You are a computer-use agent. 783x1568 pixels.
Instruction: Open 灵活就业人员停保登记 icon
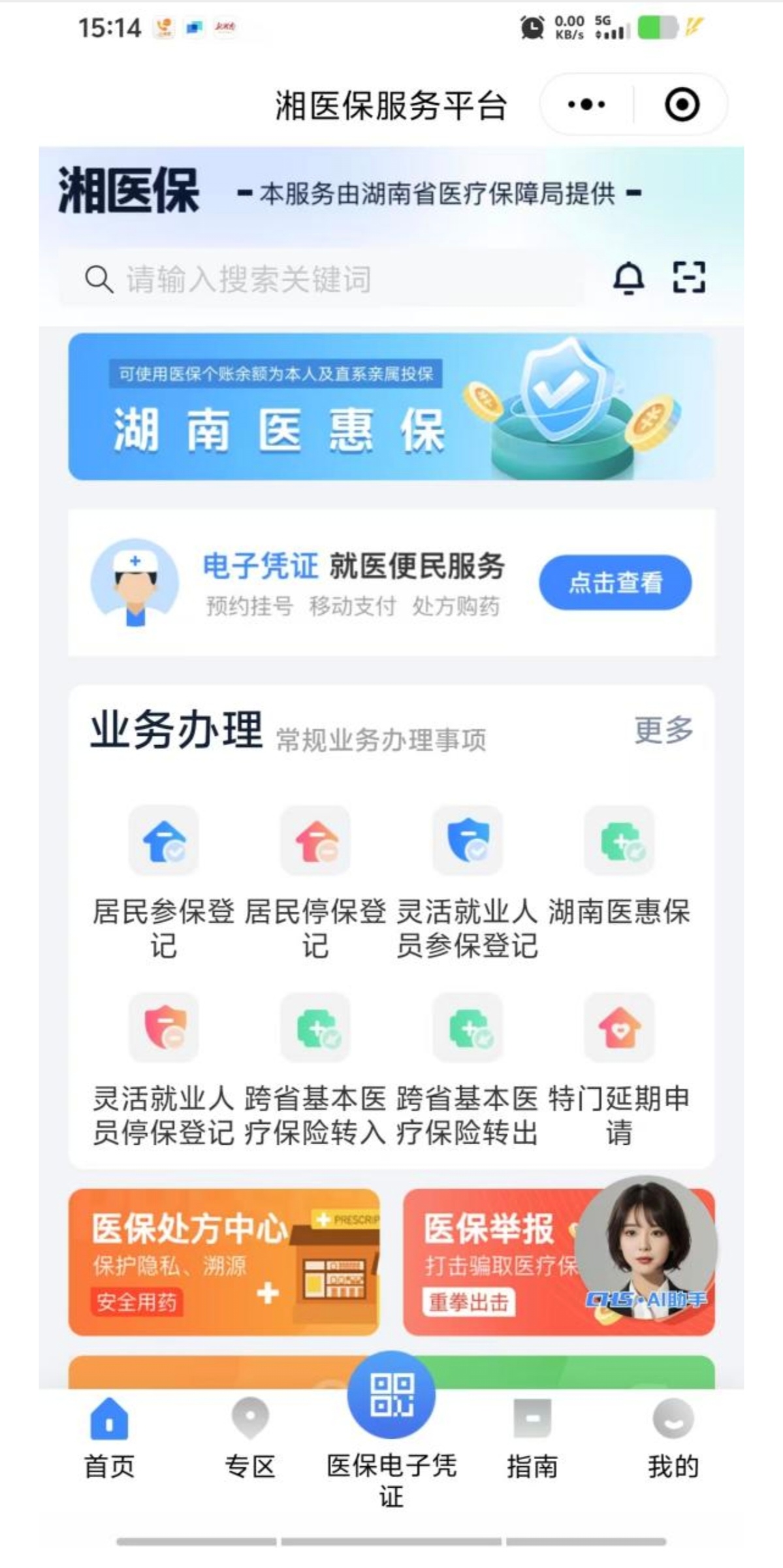(x=164, y=1029)
